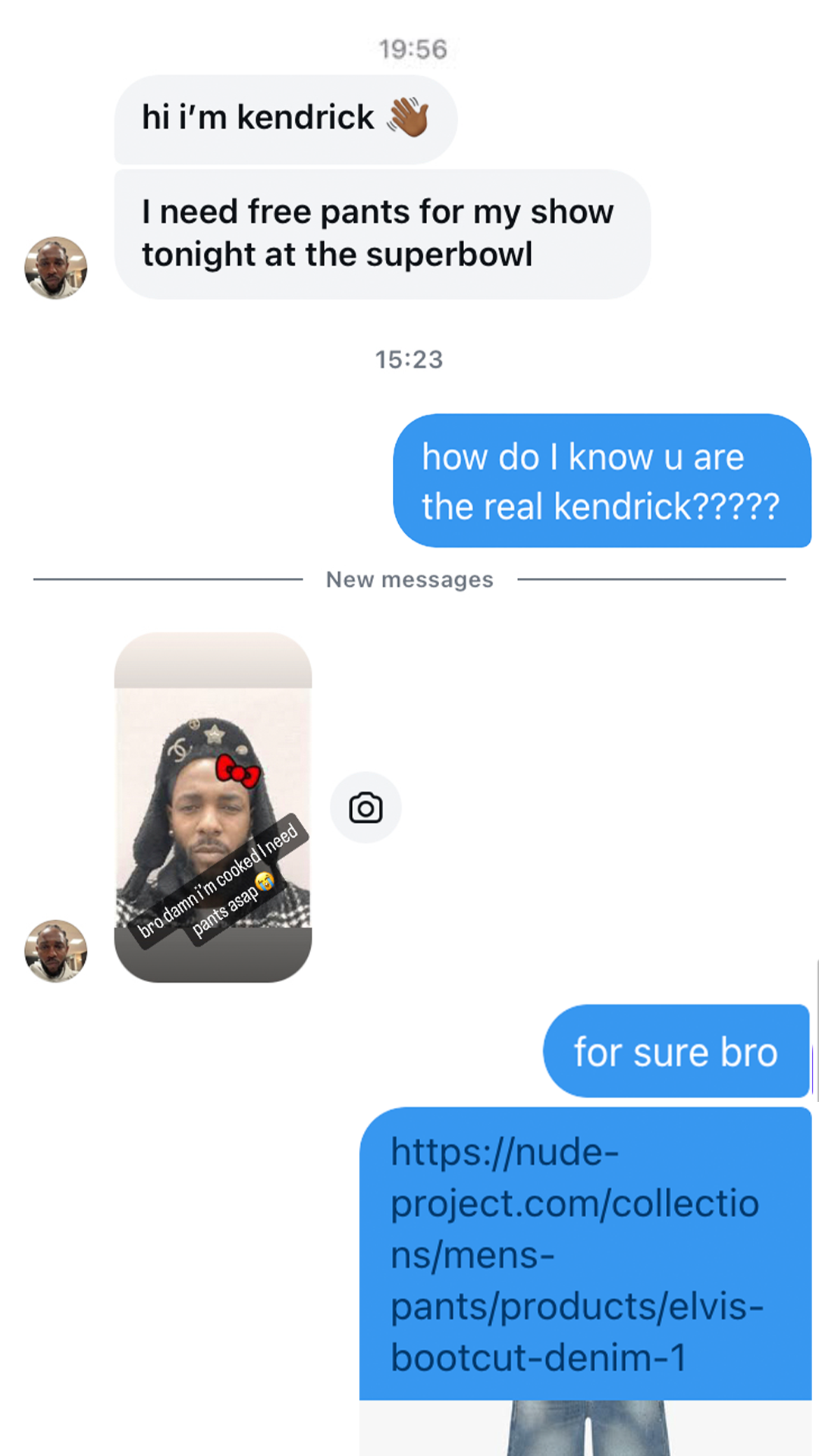Viewport: 819px width, 1456px height.
Task: Tap the camera icon beside the photo
Action: [x=366, y=808]
